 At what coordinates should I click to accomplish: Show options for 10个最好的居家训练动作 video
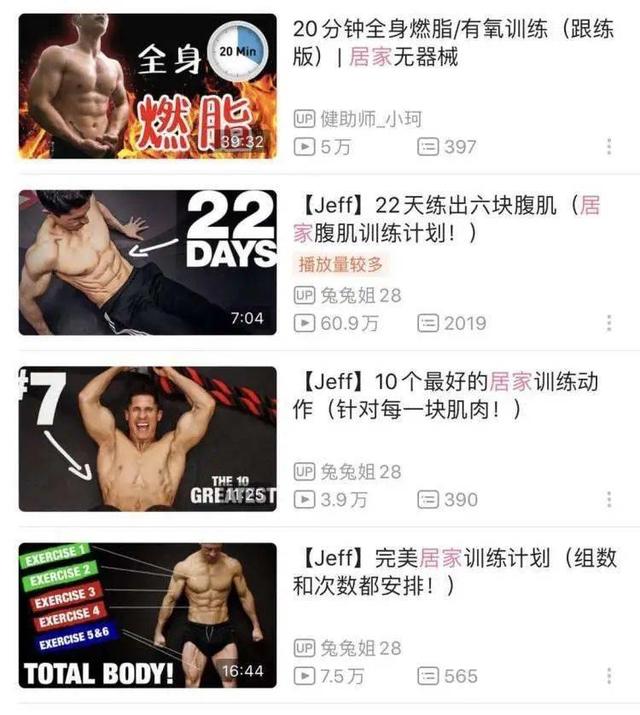(x=608, y=499)
